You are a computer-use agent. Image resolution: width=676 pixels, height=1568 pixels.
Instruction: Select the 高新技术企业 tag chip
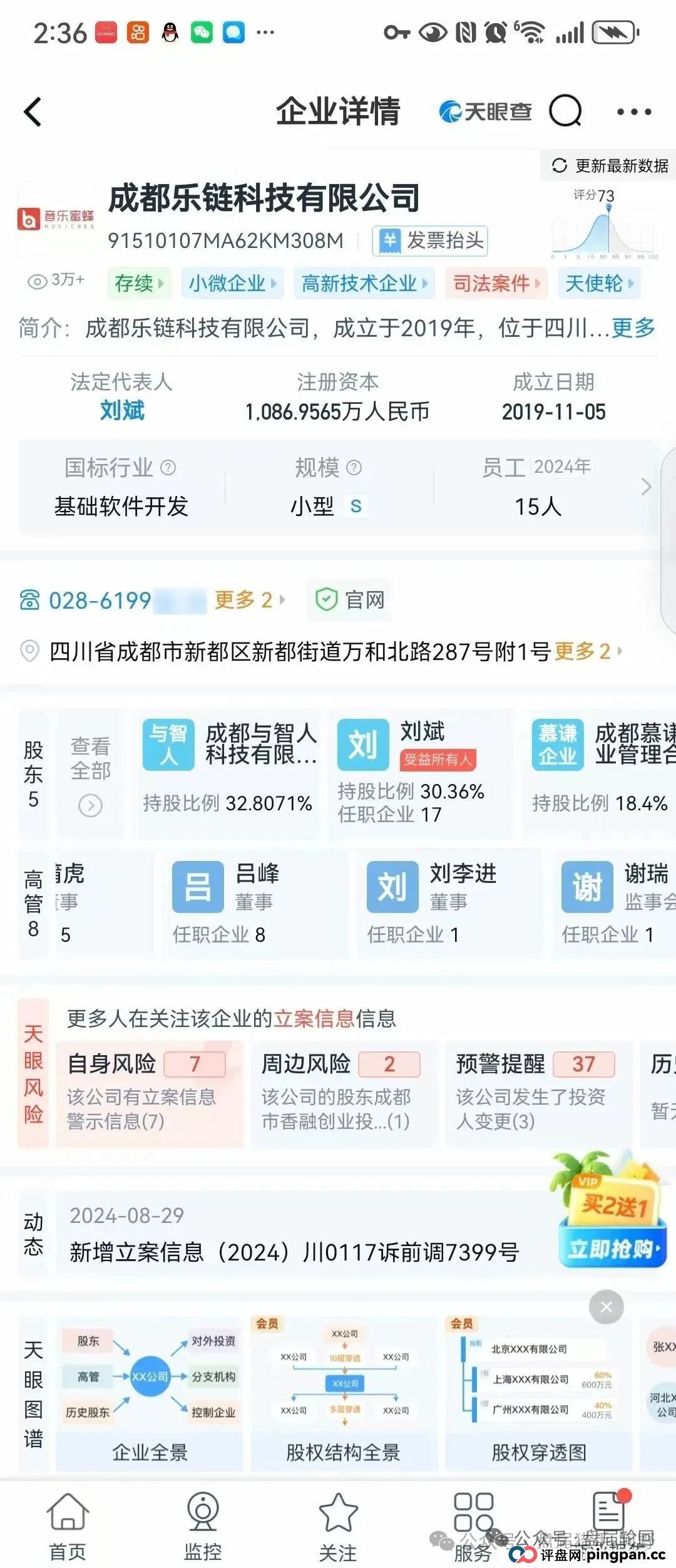point(364,284)
